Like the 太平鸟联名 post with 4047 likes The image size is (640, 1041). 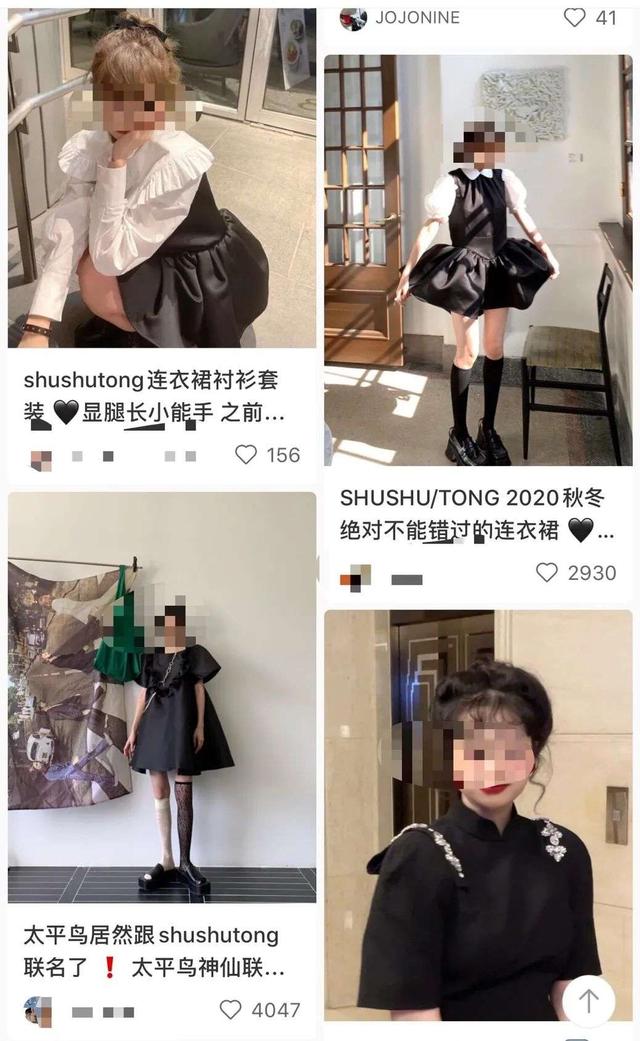pos(231,1010)
